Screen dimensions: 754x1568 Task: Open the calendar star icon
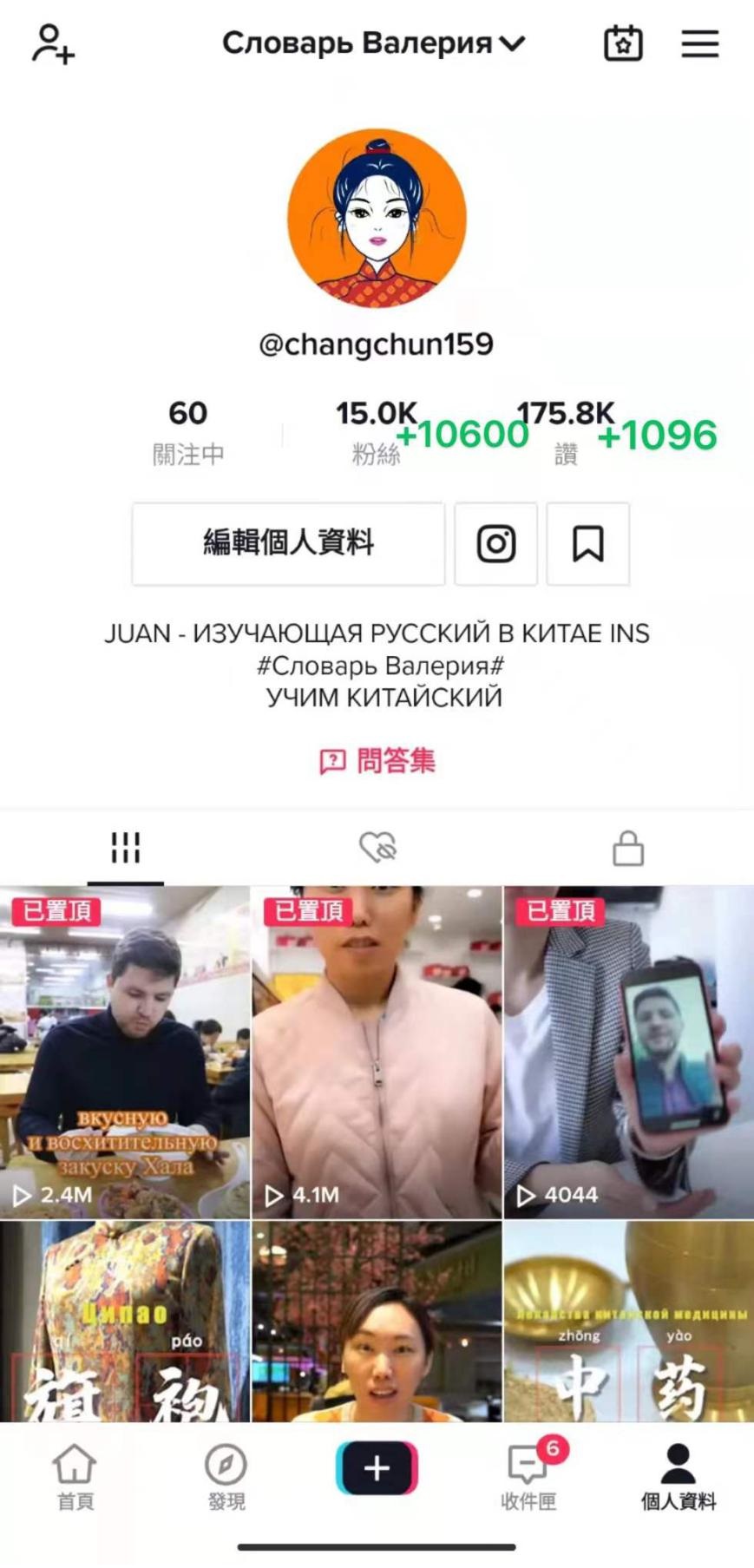coord(623,43)
